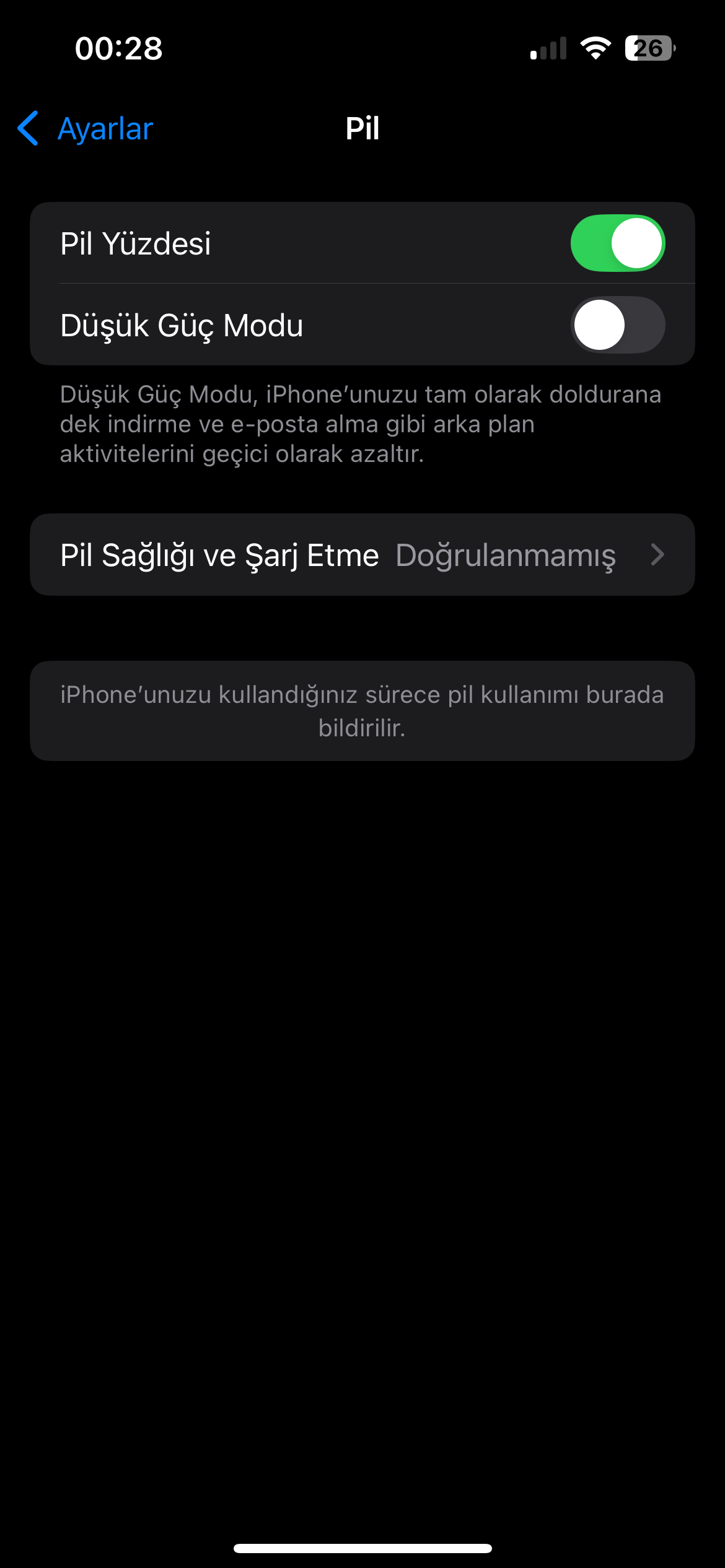Disable the Pil Yüzdesi switch
The image size is (725, 1568).
click(x=617, y=243)
